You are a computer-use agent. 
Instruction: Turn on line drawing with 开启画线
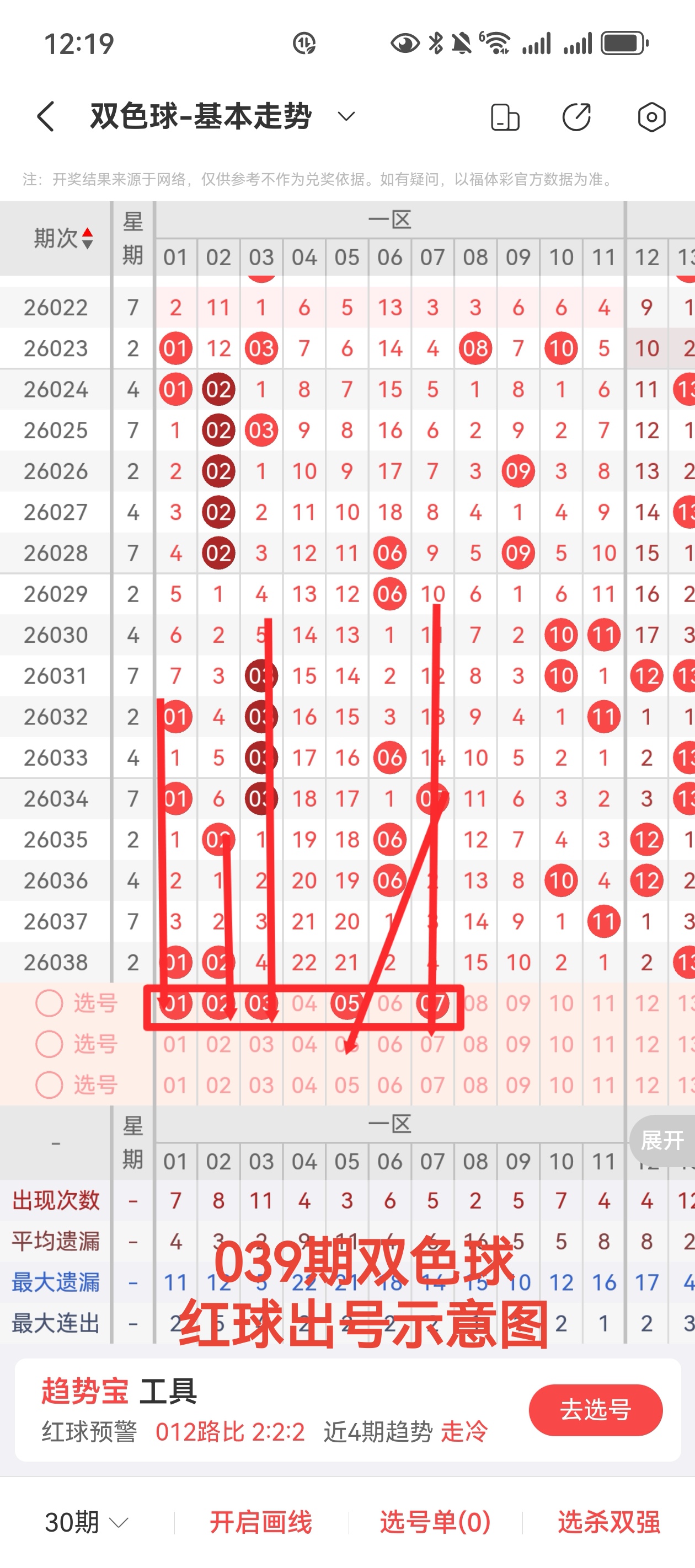pyautogui.click(x=261, y=1522)
